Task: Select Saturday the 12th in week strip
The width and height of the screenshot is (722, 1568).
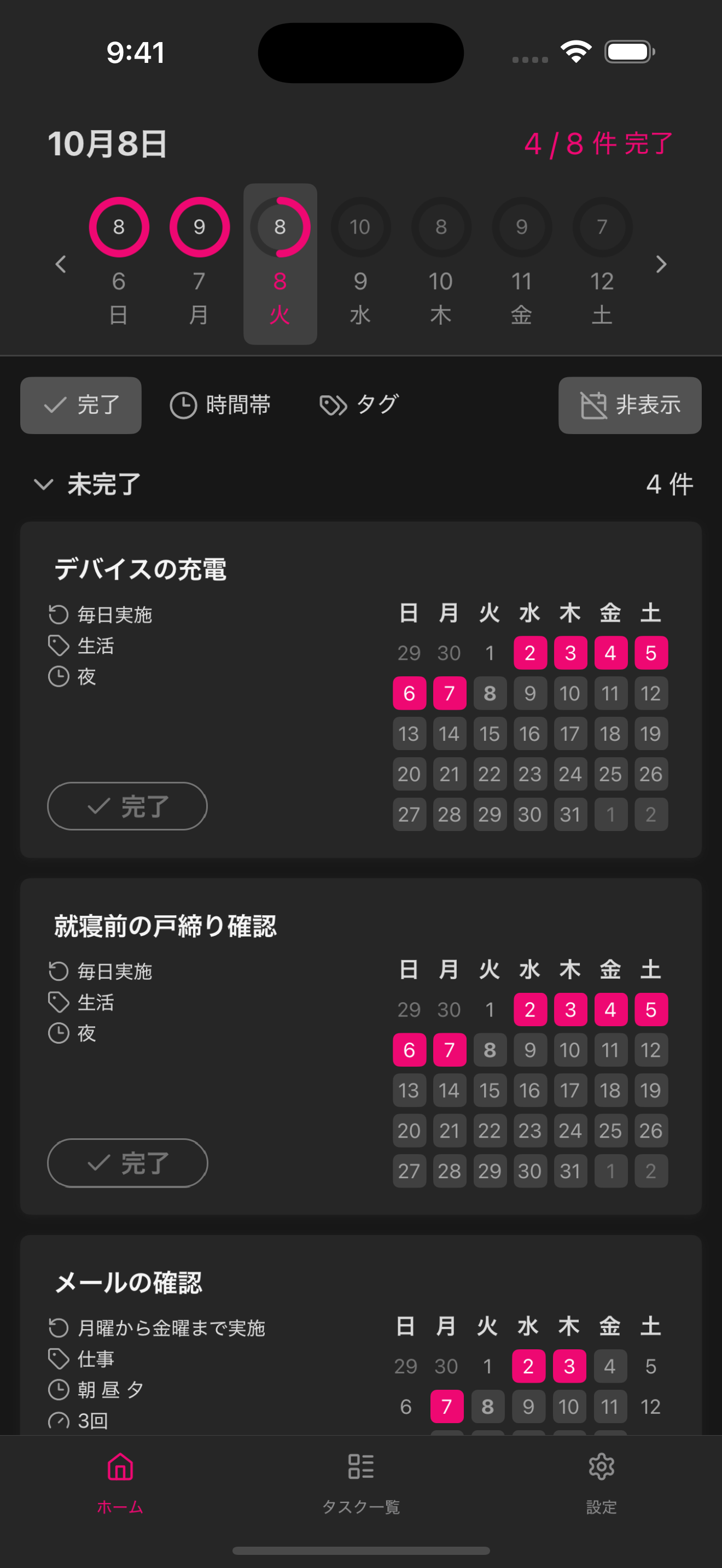Action: [602, 263]
